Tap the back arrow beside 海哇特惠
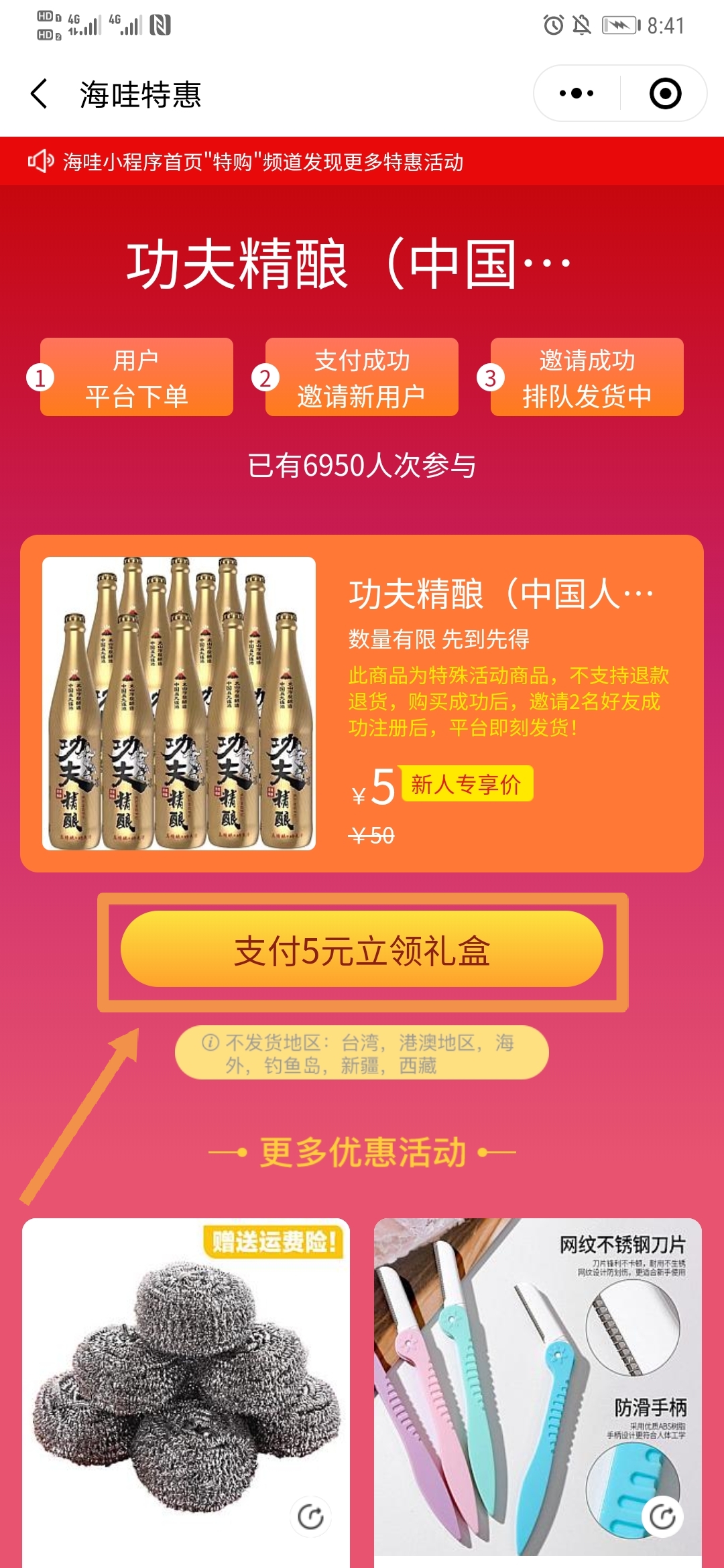The width and height of the screenshot is (724, 1568). coord(40,92)
